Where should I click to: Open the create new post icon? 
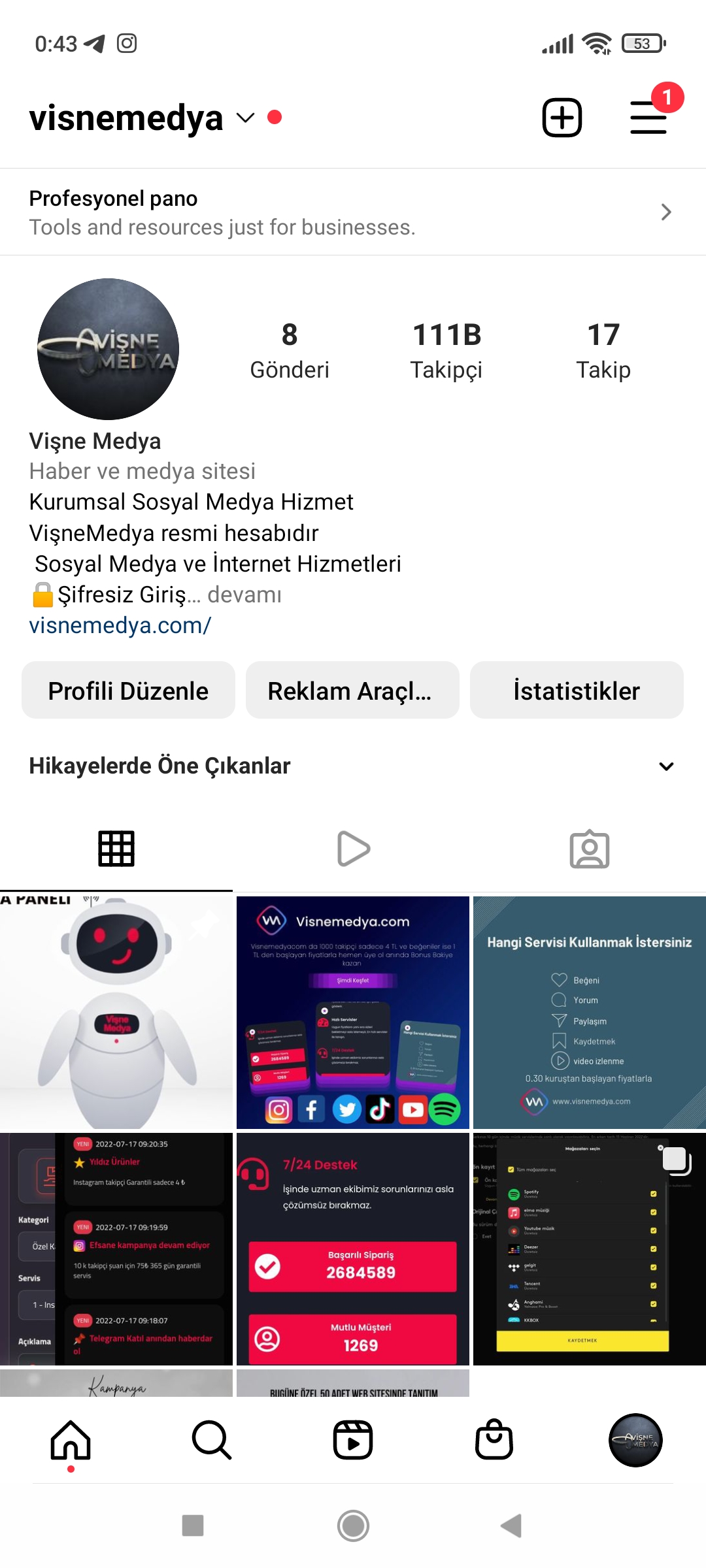562,118
